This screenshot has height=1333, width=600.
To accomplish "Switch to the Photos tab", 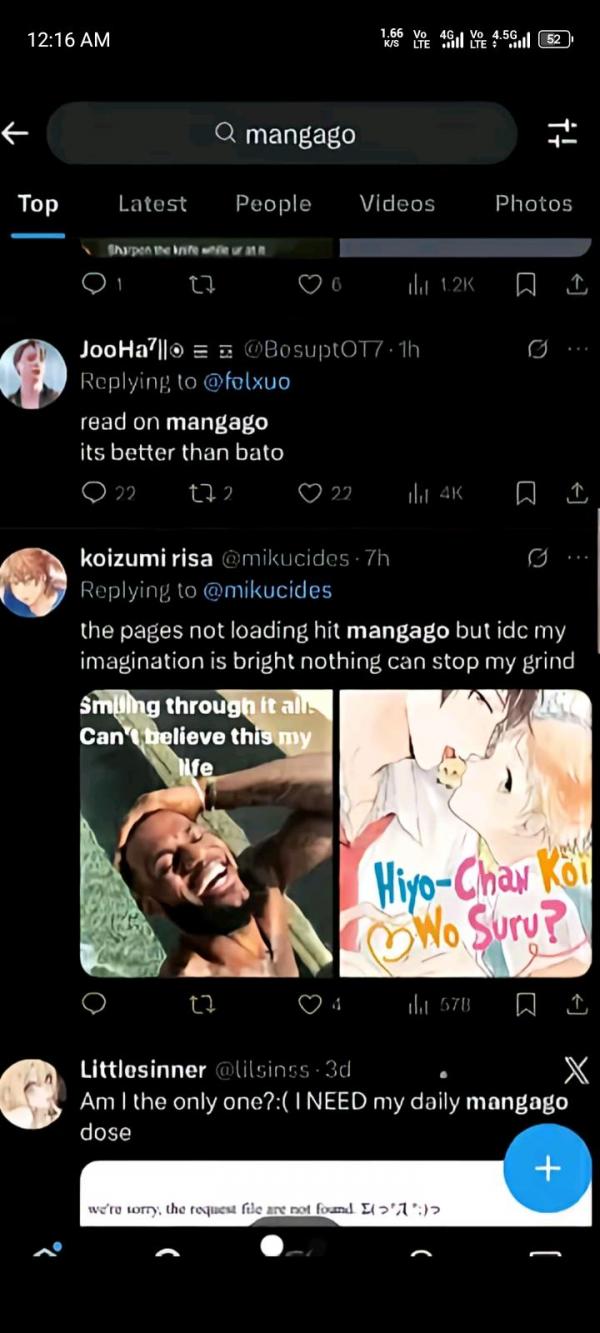I will tap(533, 204).
